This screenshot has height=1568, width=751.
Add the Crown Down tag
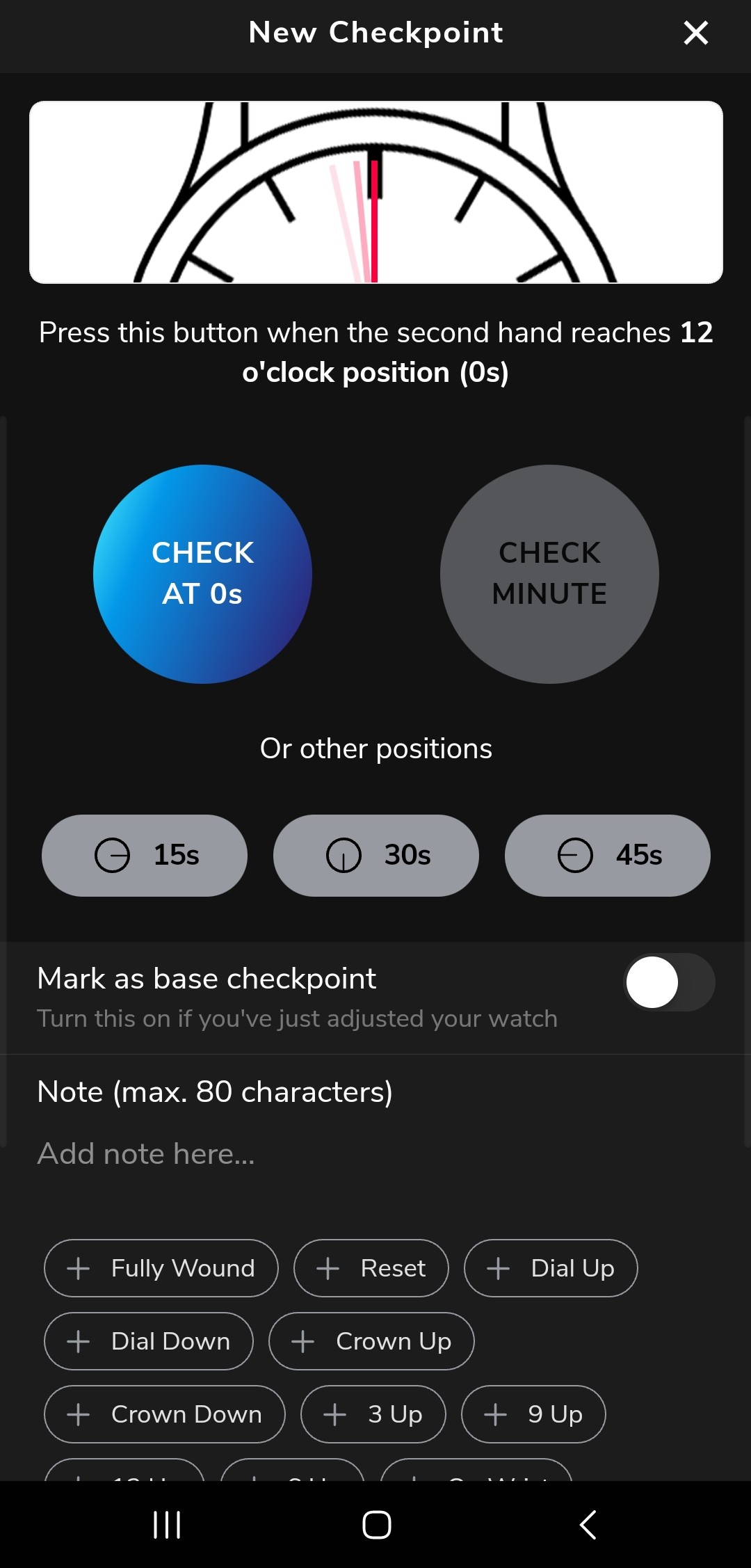pos(165,1414)
